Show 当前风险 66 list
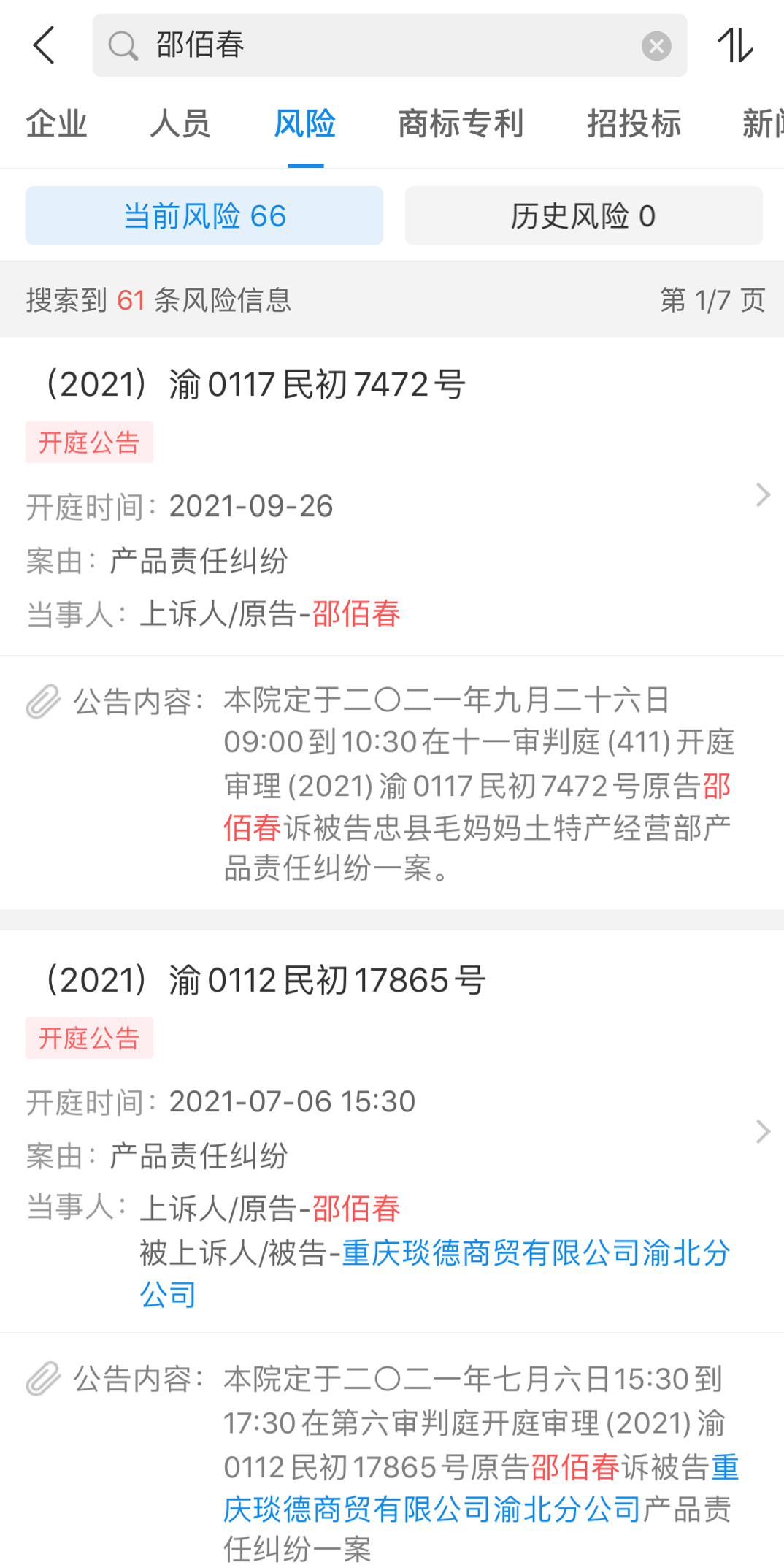 point(204,216)
